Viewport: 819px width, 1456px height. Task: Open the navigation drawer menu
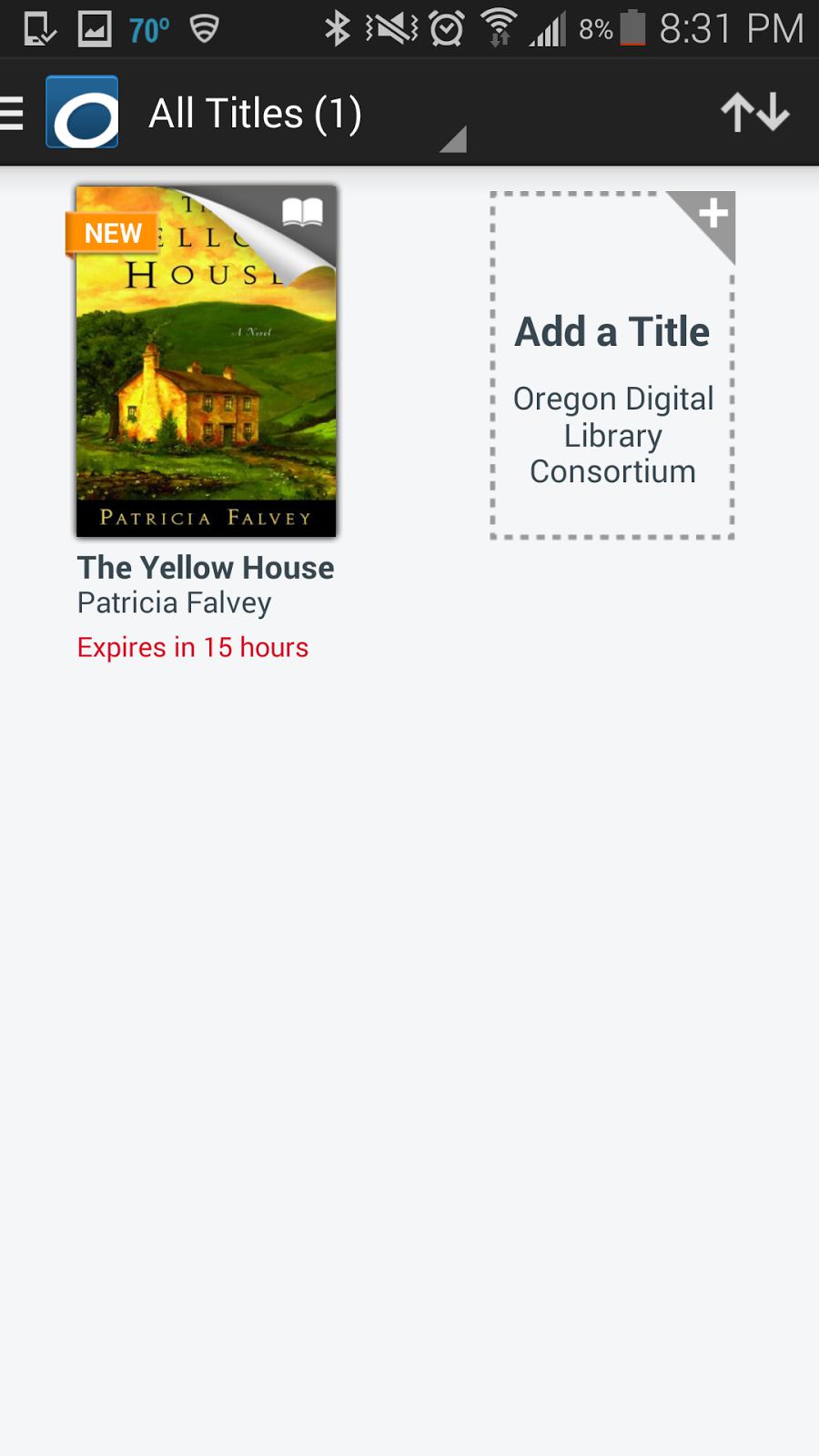click(13, 114)
